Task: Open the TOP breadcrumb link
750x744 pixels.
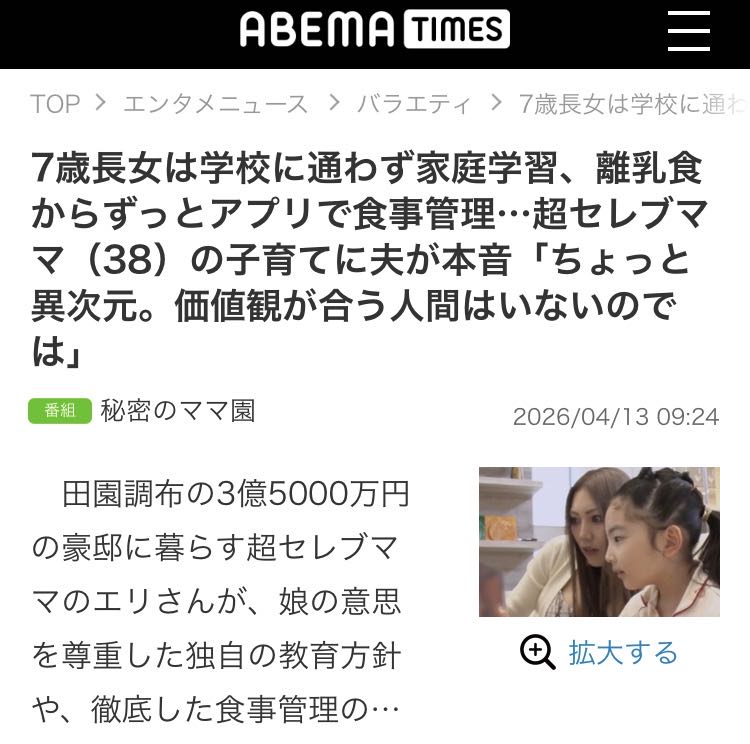Action: coord(54,103)
